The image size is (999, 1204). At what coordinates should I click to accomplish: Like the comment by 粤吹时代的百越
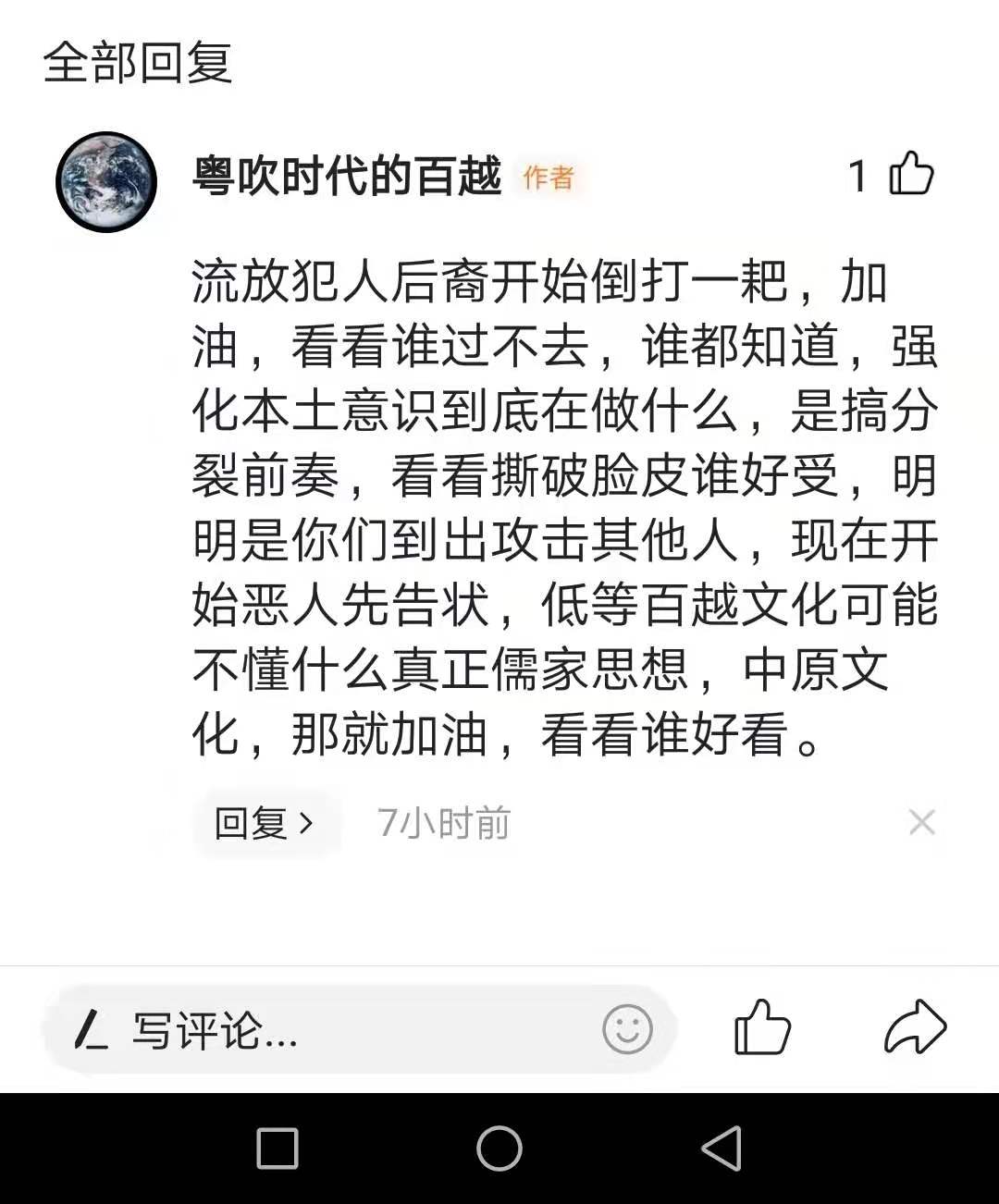911,174
